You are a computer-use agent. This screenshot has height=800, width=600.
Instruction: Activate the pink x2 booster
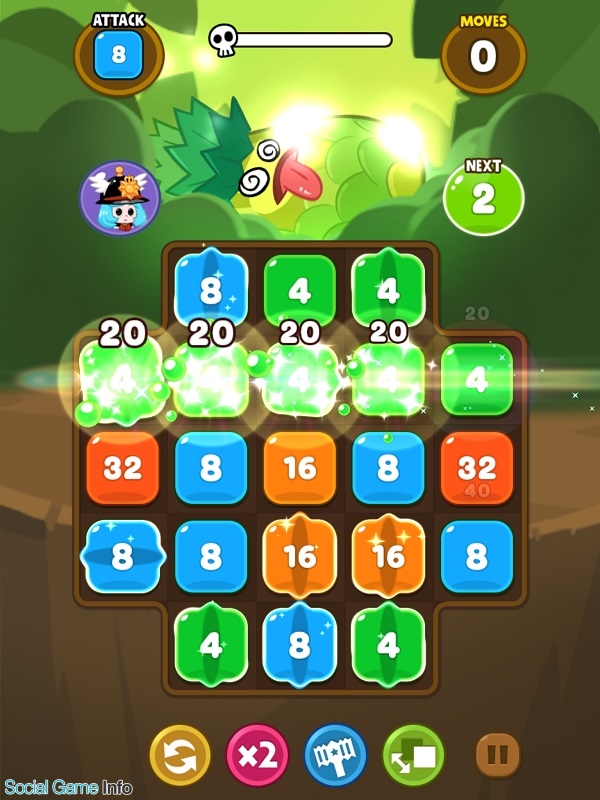[x=258, y=755]
